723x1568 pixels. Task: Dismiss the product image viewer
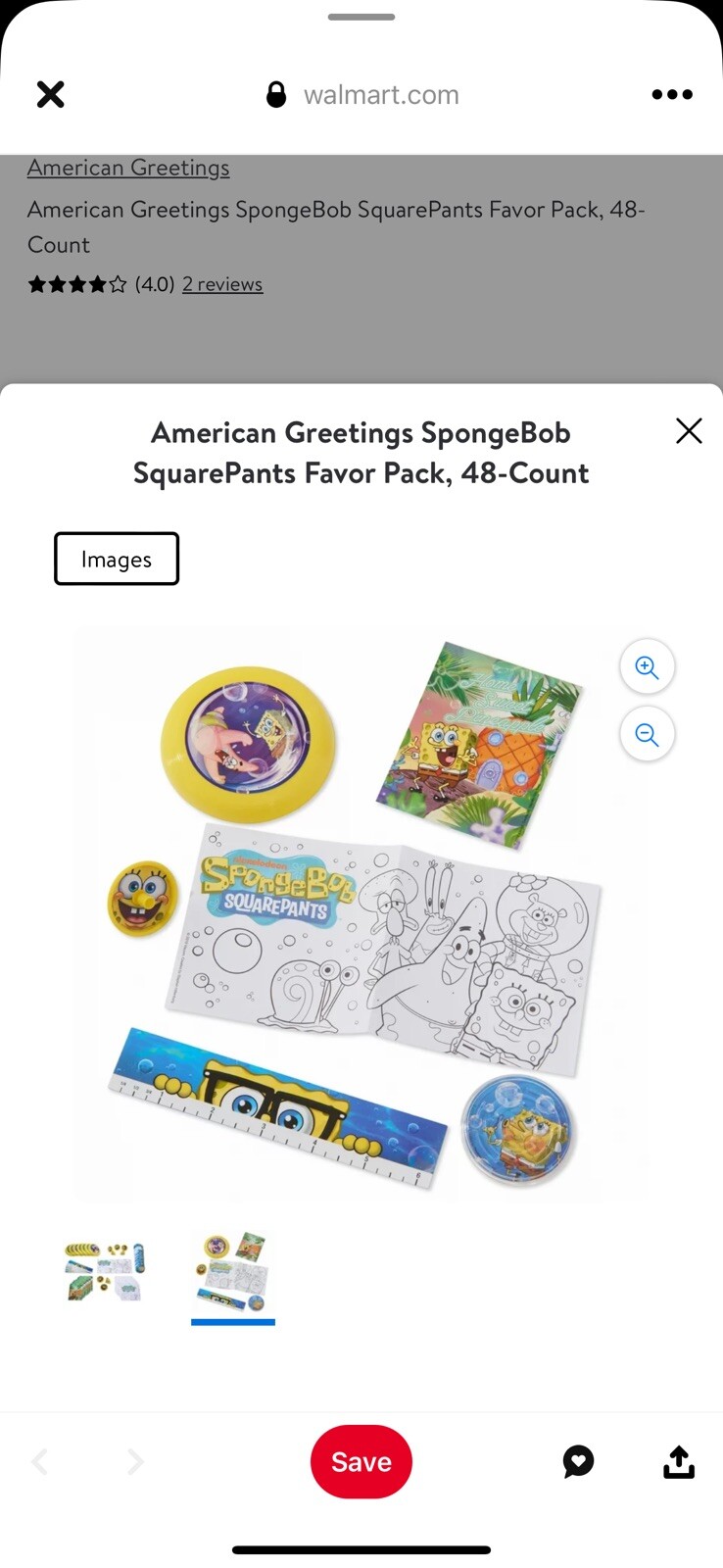point(689,431)
